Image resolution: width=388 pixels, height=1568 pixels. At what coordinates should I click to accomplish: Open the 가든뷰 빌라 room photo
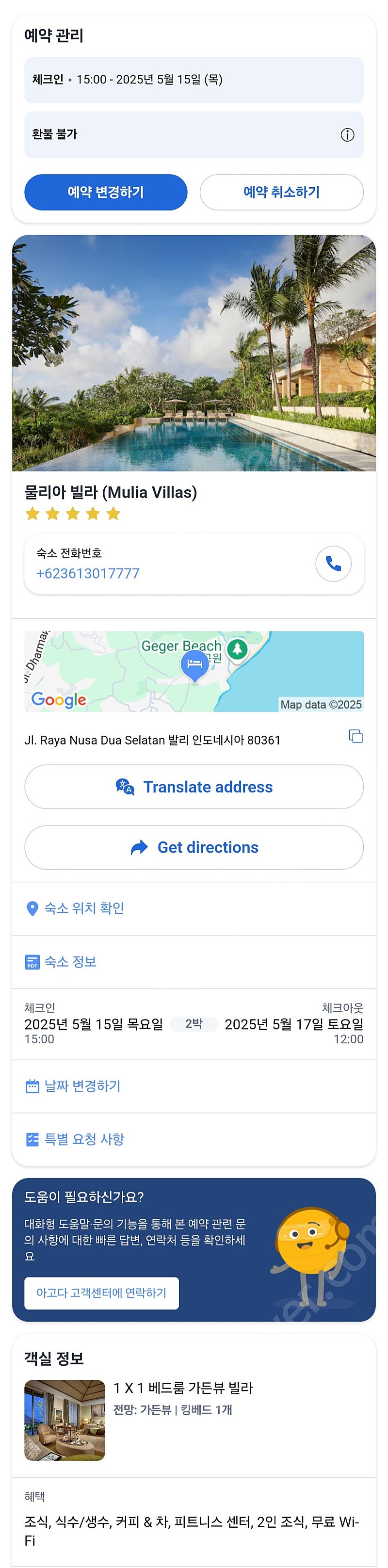pyautogui.click(x=65, y=1420)
